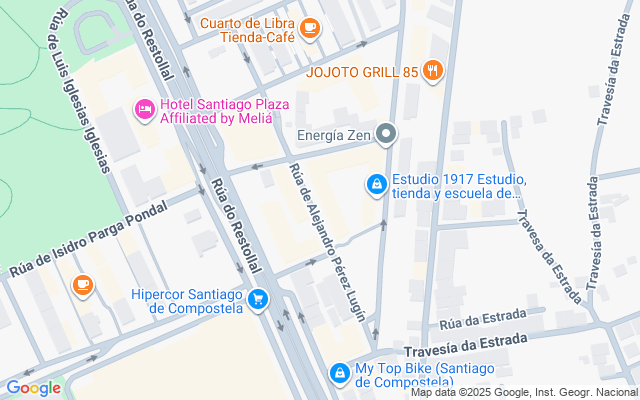Screen dimensions: 640x400
Task: Open Hipercor Santiago de Compostela pin
Action: pos(259,299)
